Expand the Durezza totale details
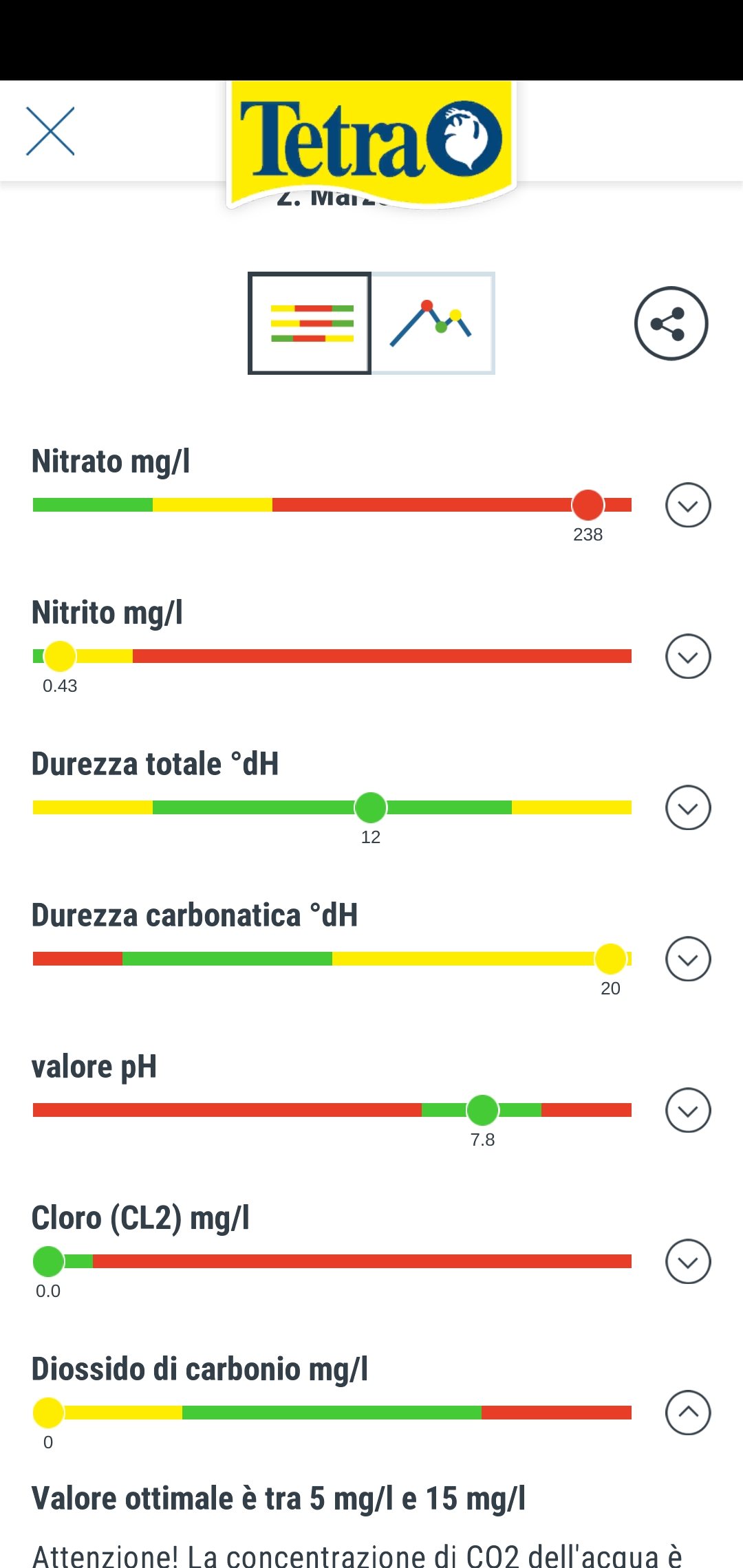 pyautogui.click(x=688, y=807)
